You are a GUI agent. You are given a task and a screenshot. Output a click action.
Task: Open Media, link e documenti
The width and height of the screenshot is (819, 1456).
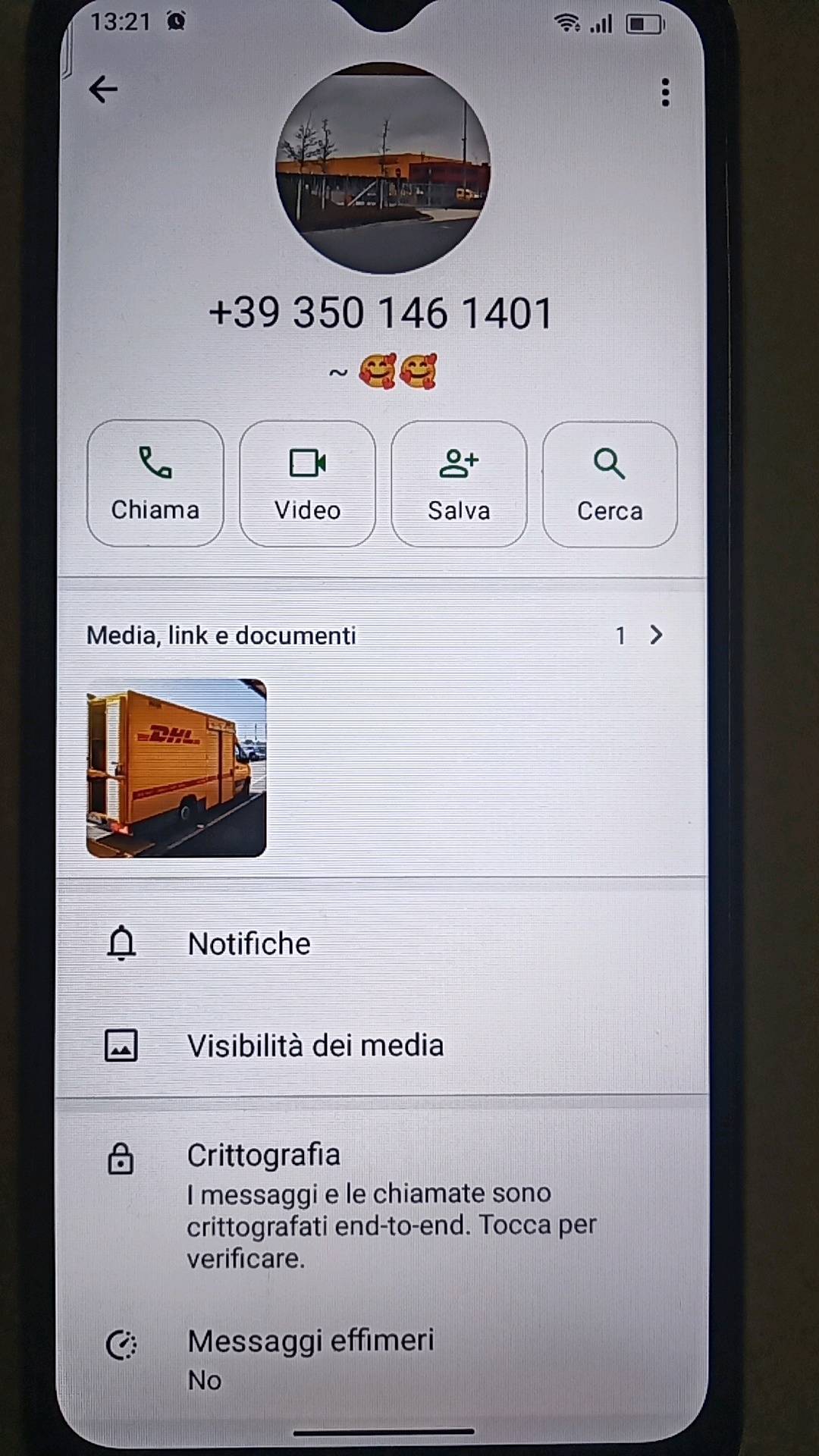(x=375, y=635)
